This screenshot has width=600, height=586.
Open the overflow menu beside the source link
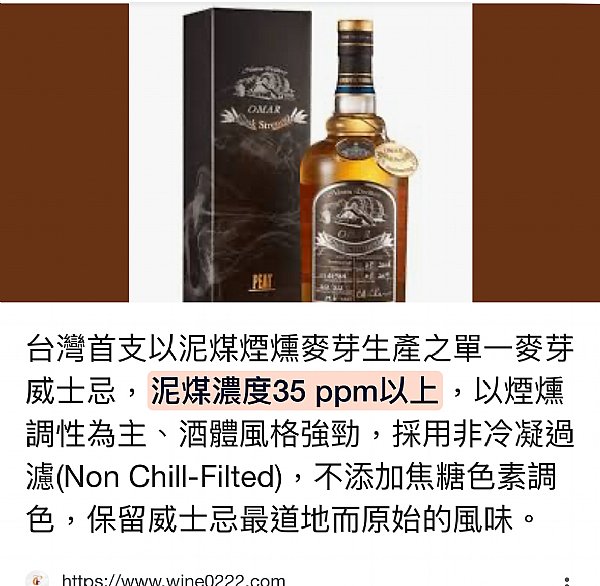(567, 581)
